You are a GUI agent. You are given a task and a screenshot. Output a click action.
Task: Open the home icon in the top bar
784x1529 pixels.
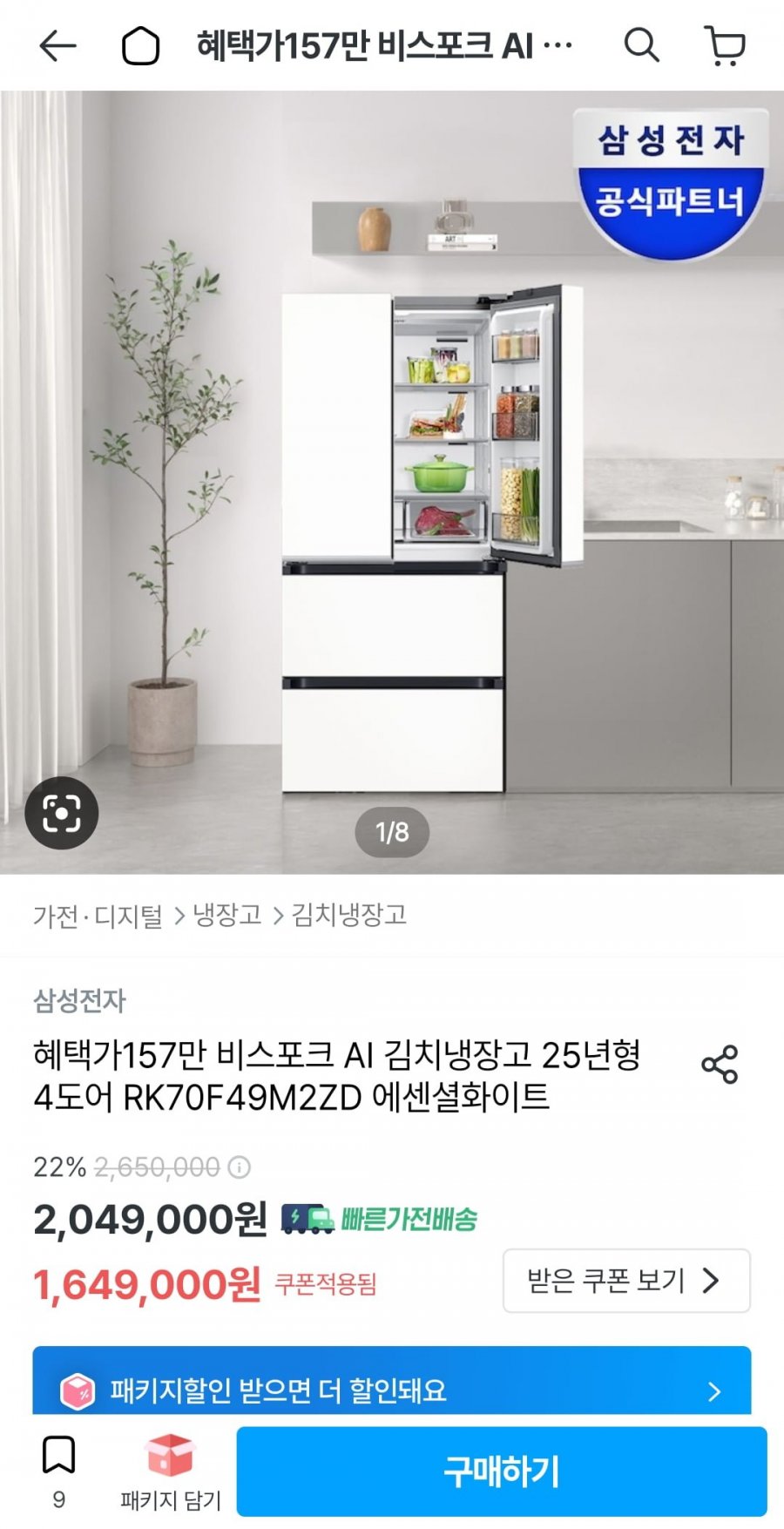pos(140,45)
